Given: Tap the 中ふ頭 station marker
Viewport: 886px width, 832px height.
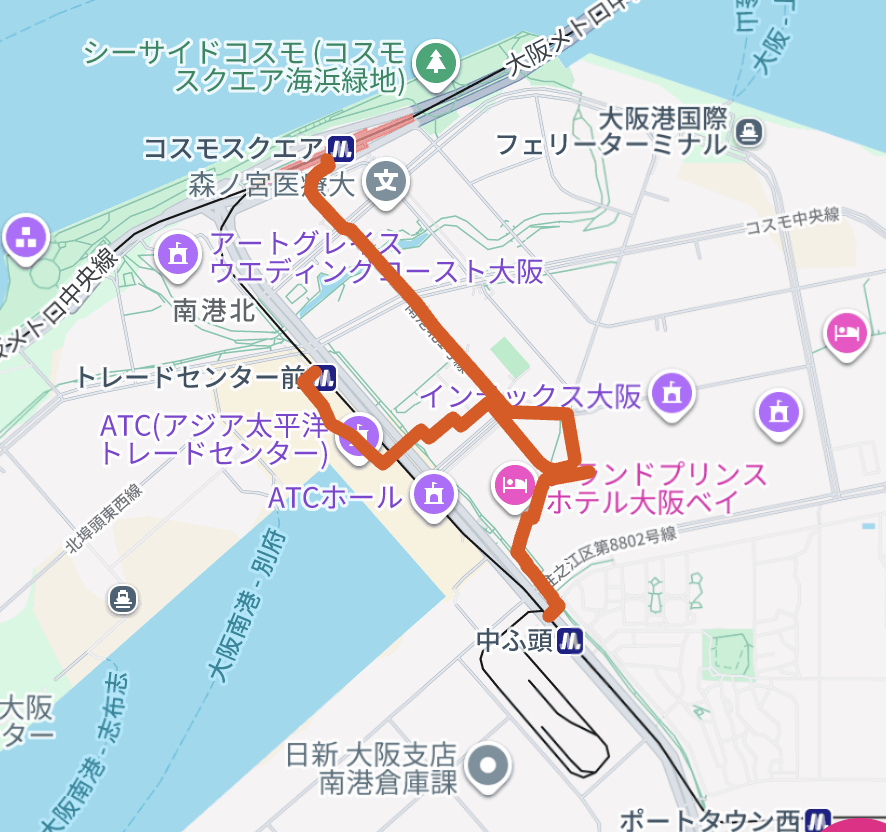Looking at the screenshot, I should pos(570,639).
